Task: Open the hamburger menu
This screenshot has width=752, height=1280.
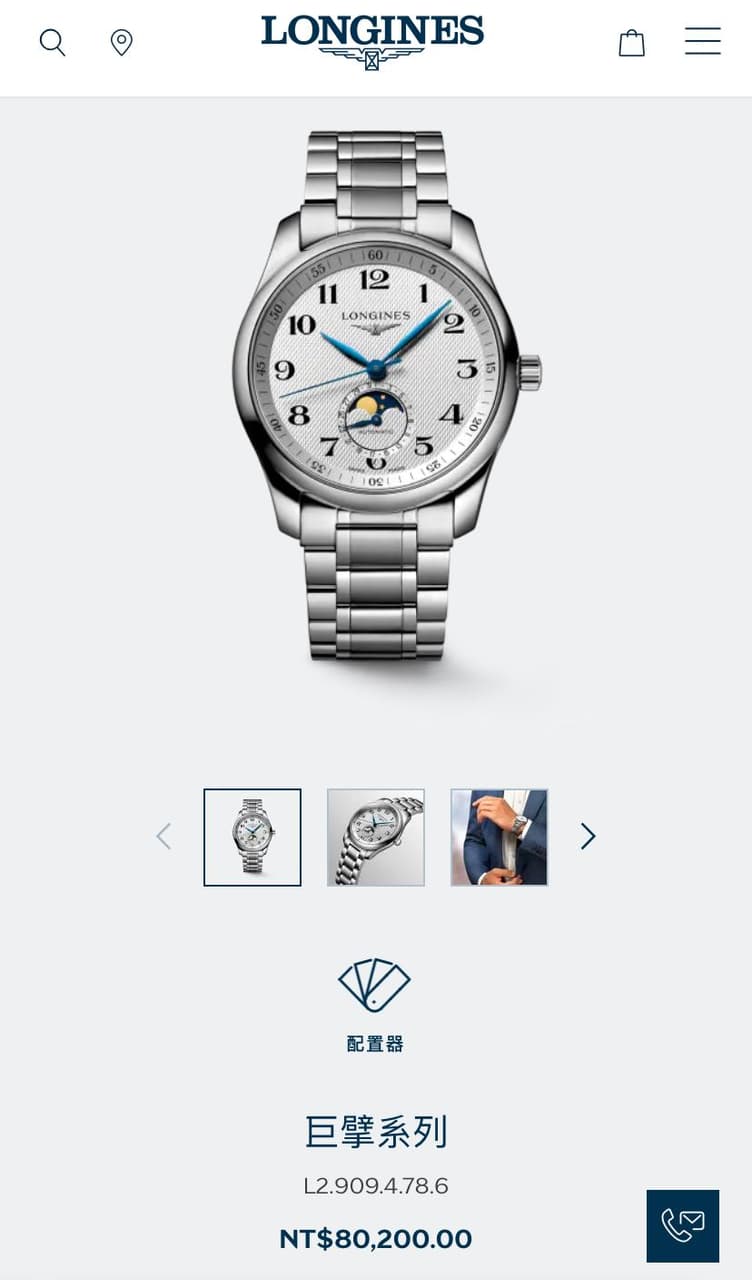Action: pos(702,41)
